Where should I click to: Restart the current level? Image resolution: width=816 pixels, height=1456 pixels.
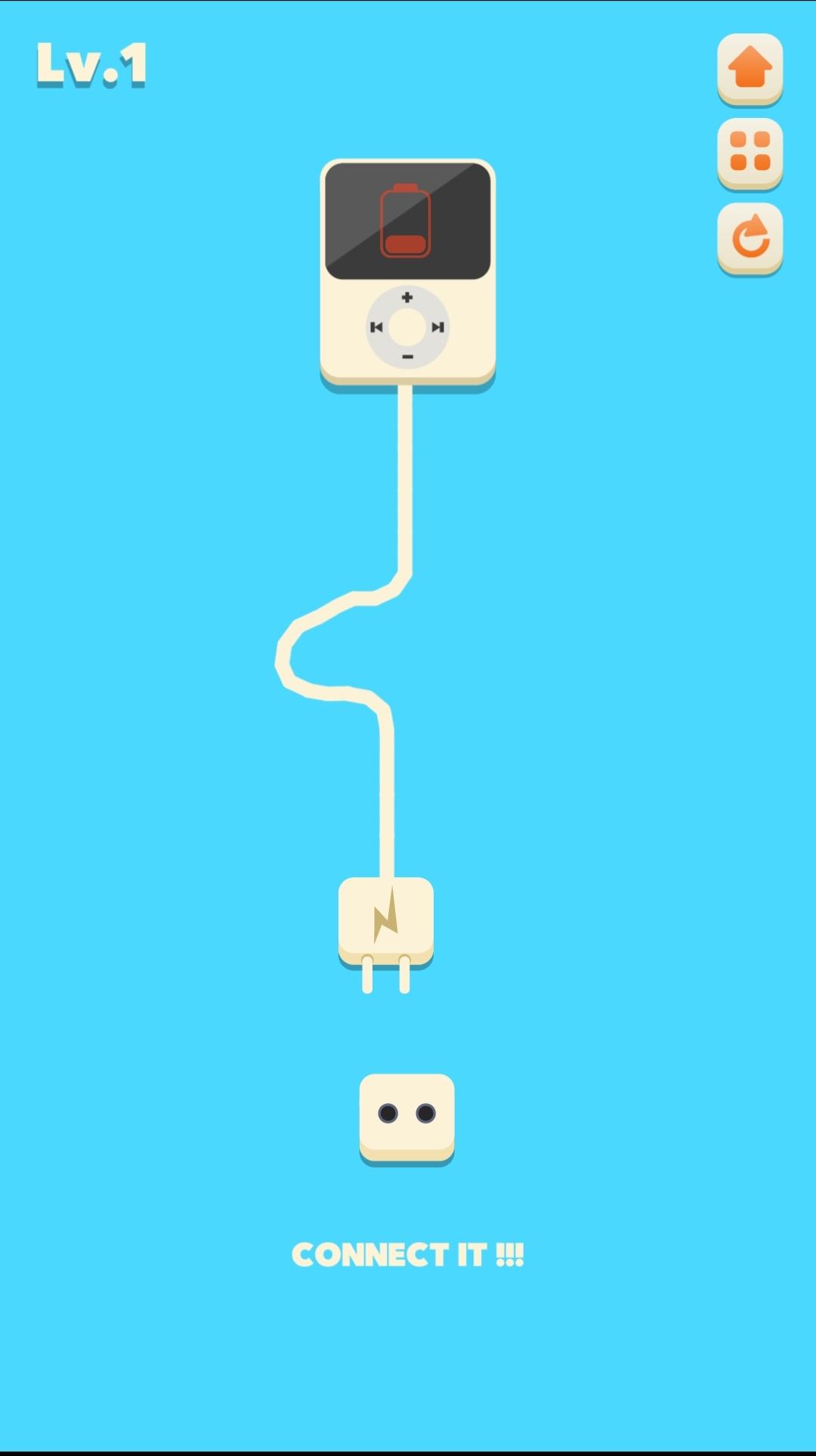[750, 236]
